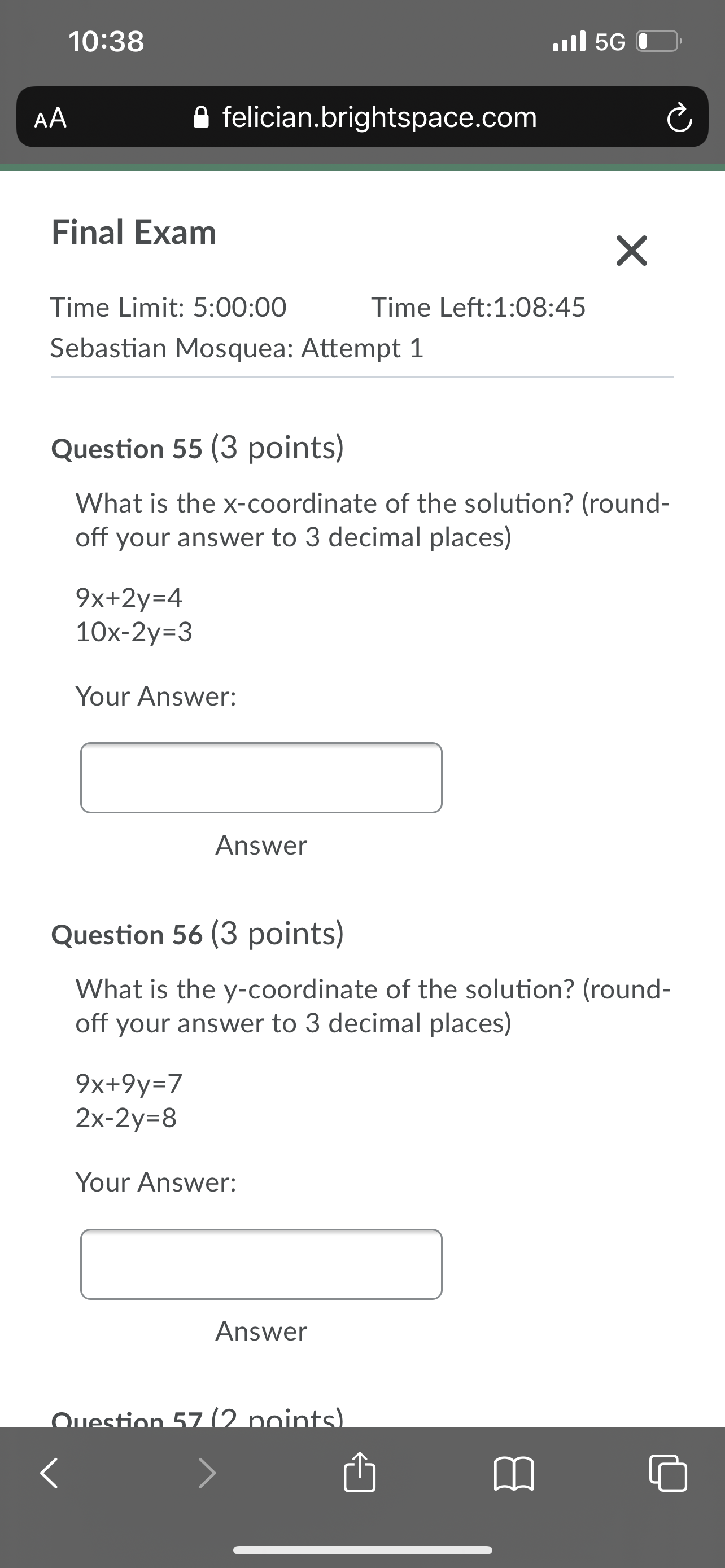Go back to the previous page
The image size is (725, 1568).
(49, 1474)
